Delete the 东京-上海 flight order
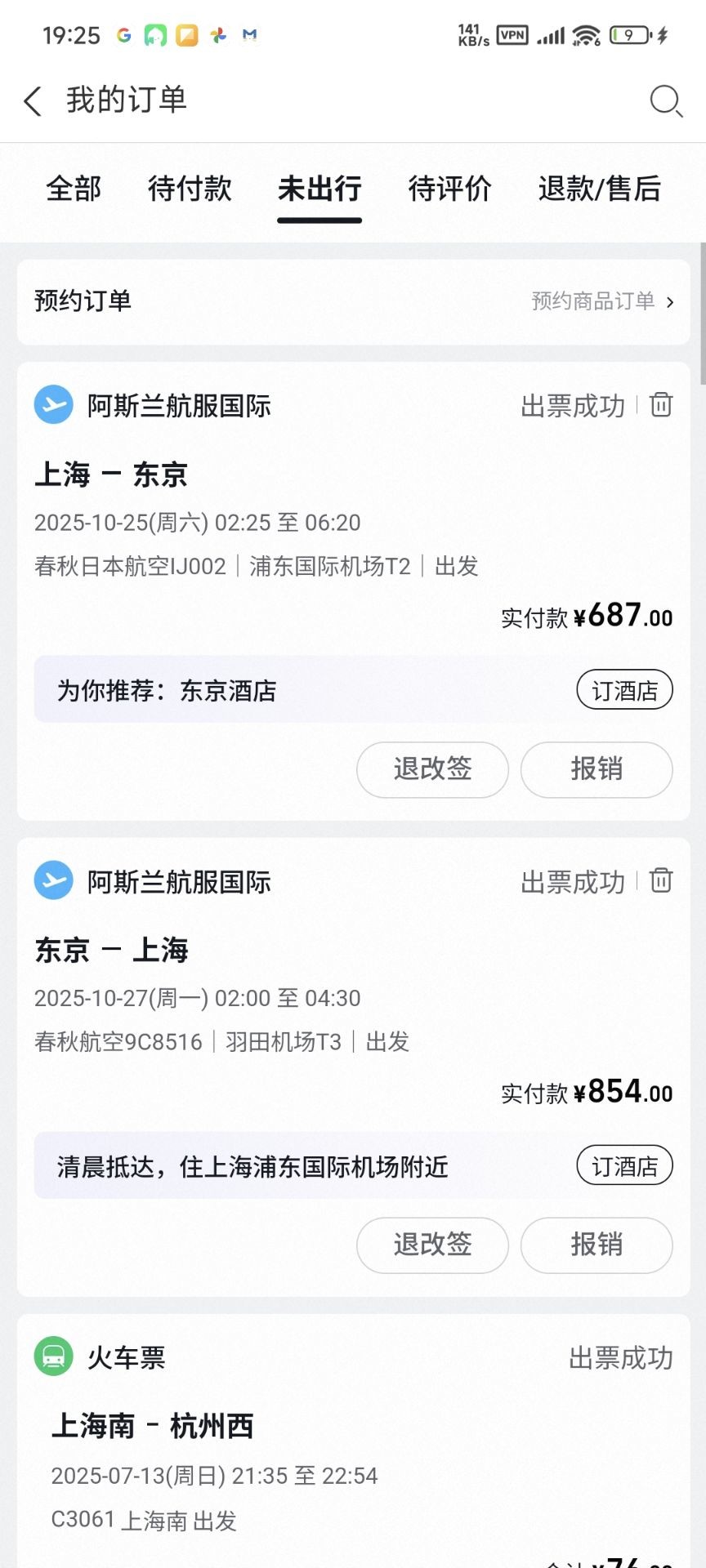 pyautogui.click(x=661, y=880)
